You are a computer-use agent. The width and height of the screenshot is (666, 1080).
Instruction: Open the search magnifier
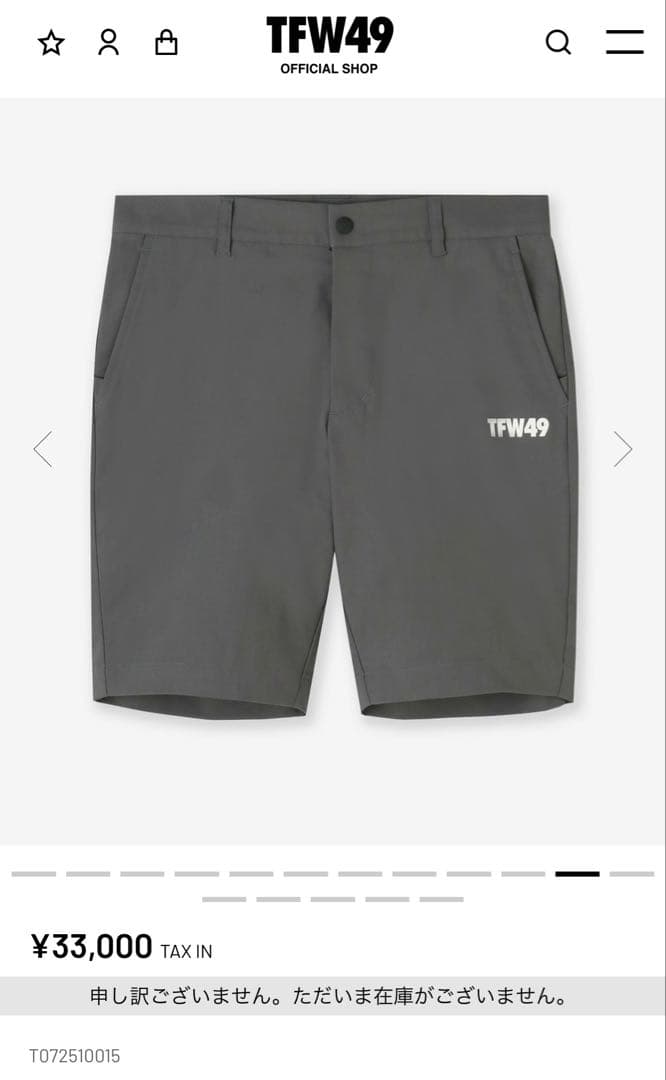pos(558,42)
